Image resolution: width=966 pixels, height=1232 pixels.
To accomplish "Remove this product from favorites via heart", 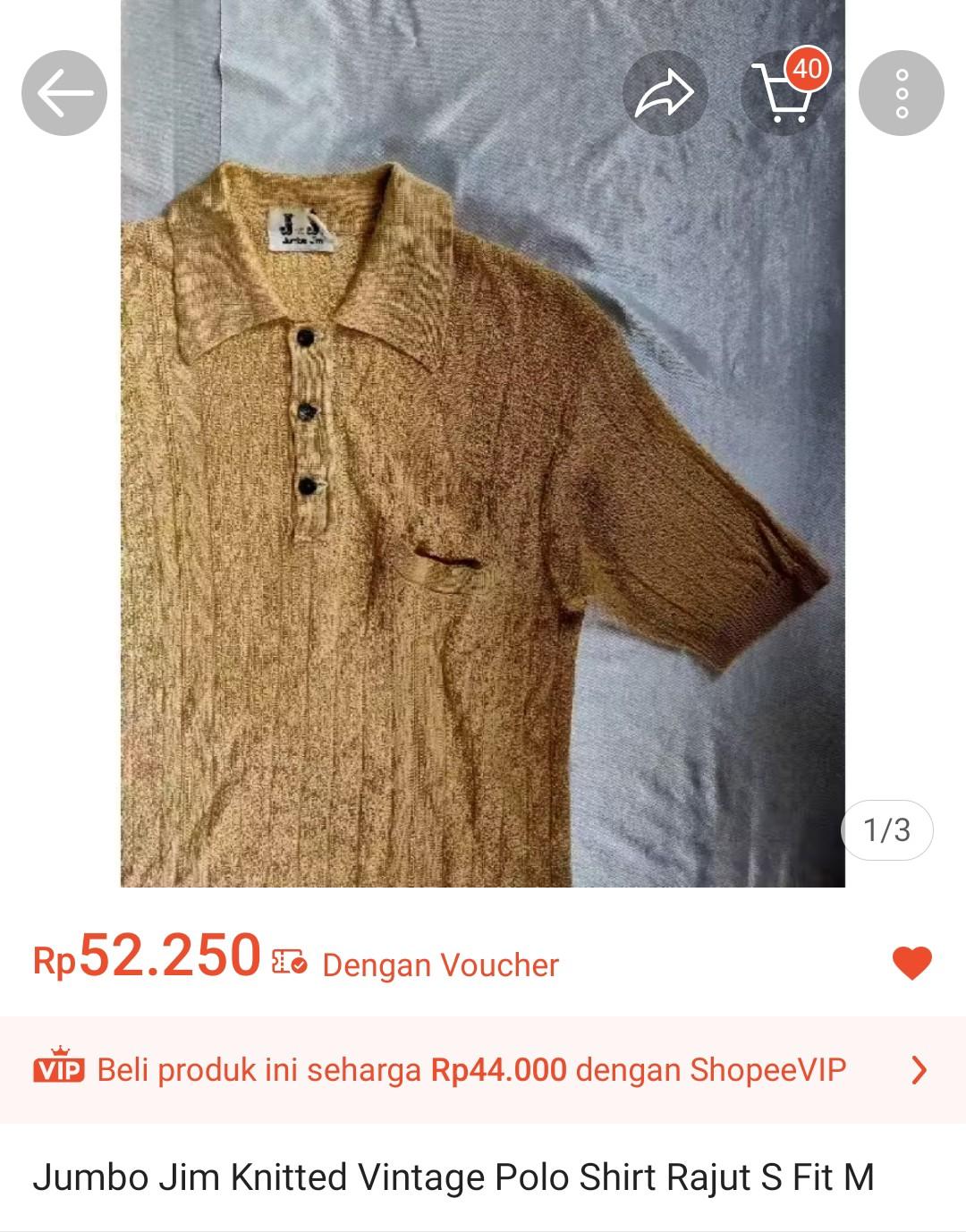I will (911, 964).
